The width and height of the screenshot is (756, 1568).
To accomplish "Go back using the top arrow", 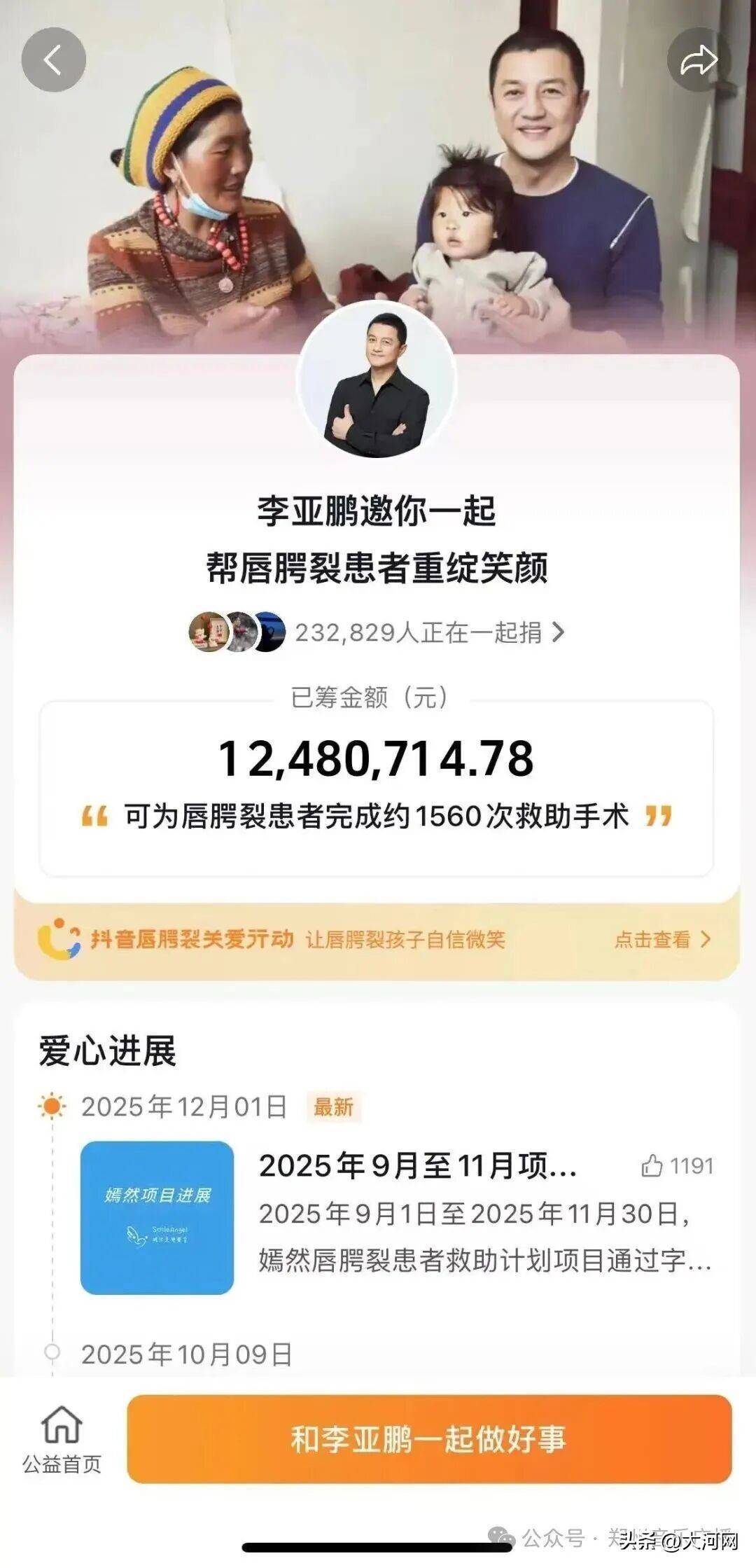I will coord(53,60).
